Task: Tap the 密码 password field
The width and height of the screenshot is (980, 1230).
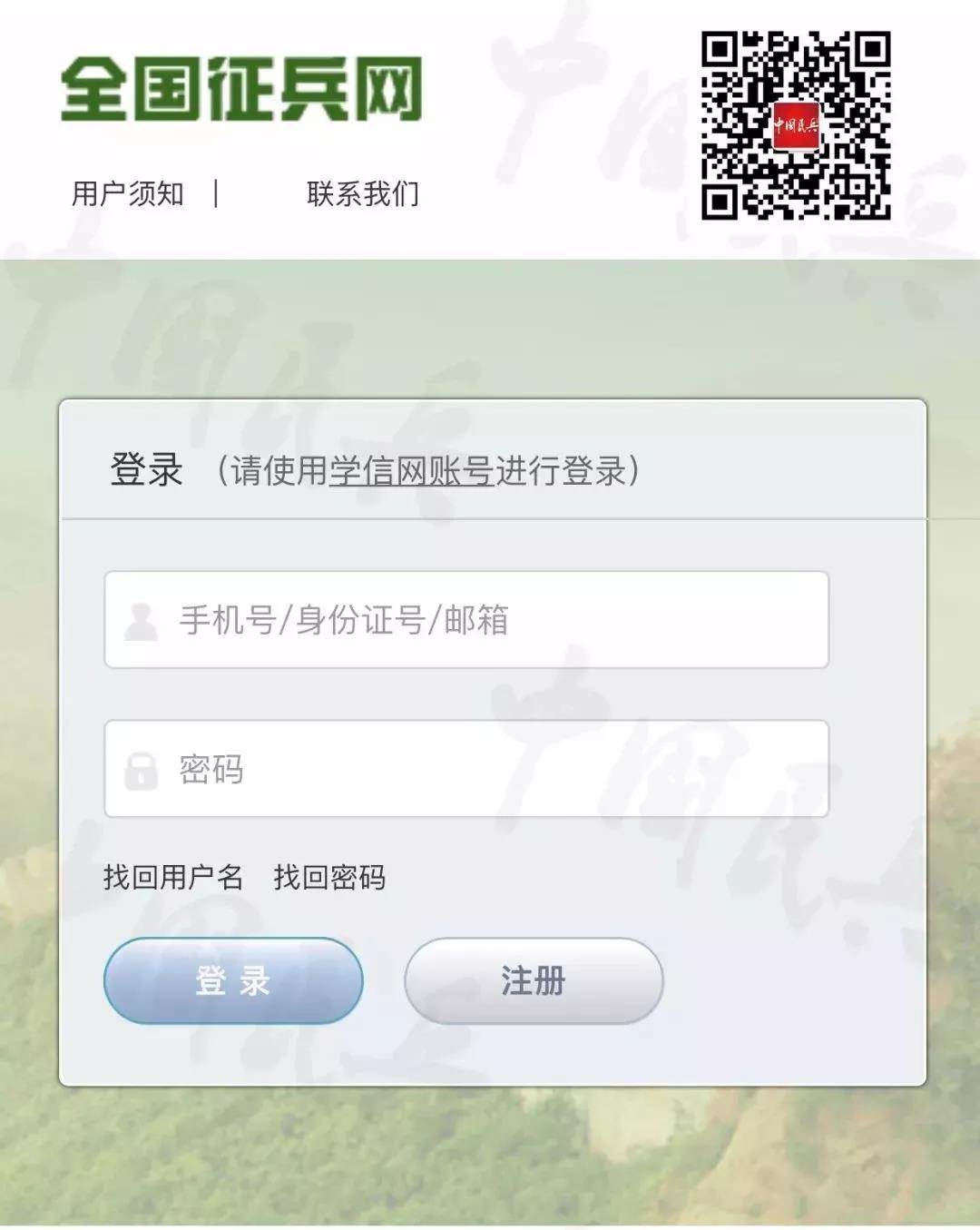Action: click(x=466, y=769)
